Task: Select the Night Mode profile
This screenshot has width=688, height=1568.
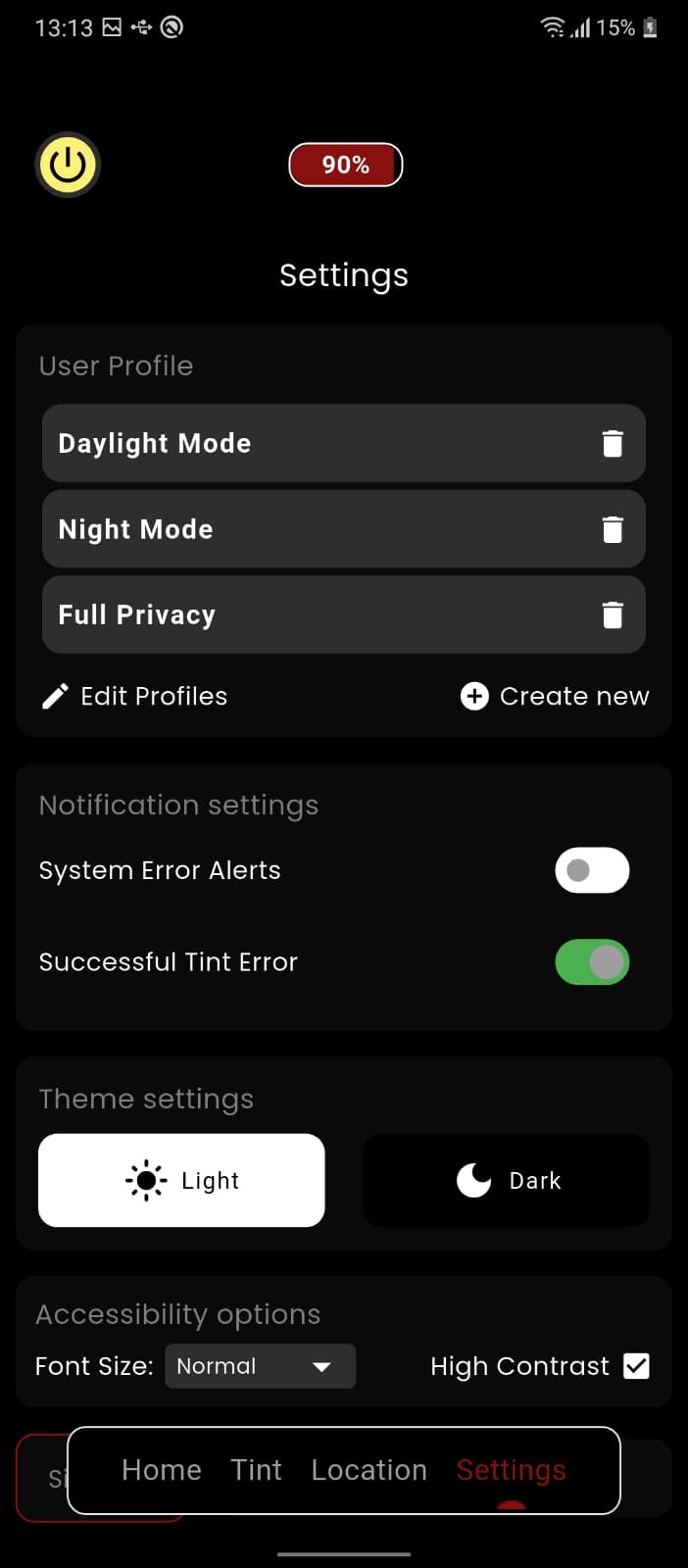Action: point(294,529)
